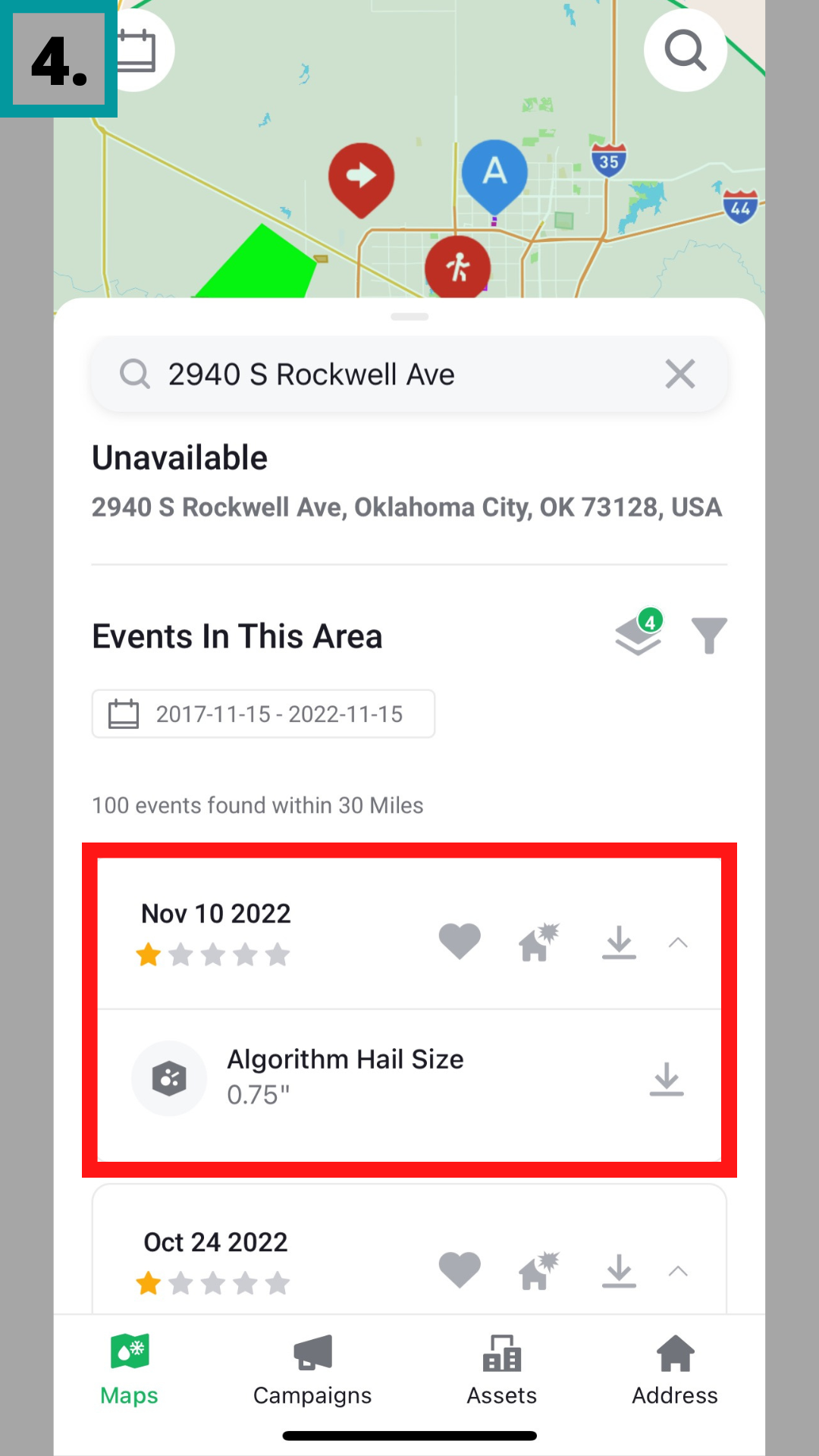Switch to the Assets tab
The height and width of the screenshot is (1456, 819).
tap(501, 1370)
